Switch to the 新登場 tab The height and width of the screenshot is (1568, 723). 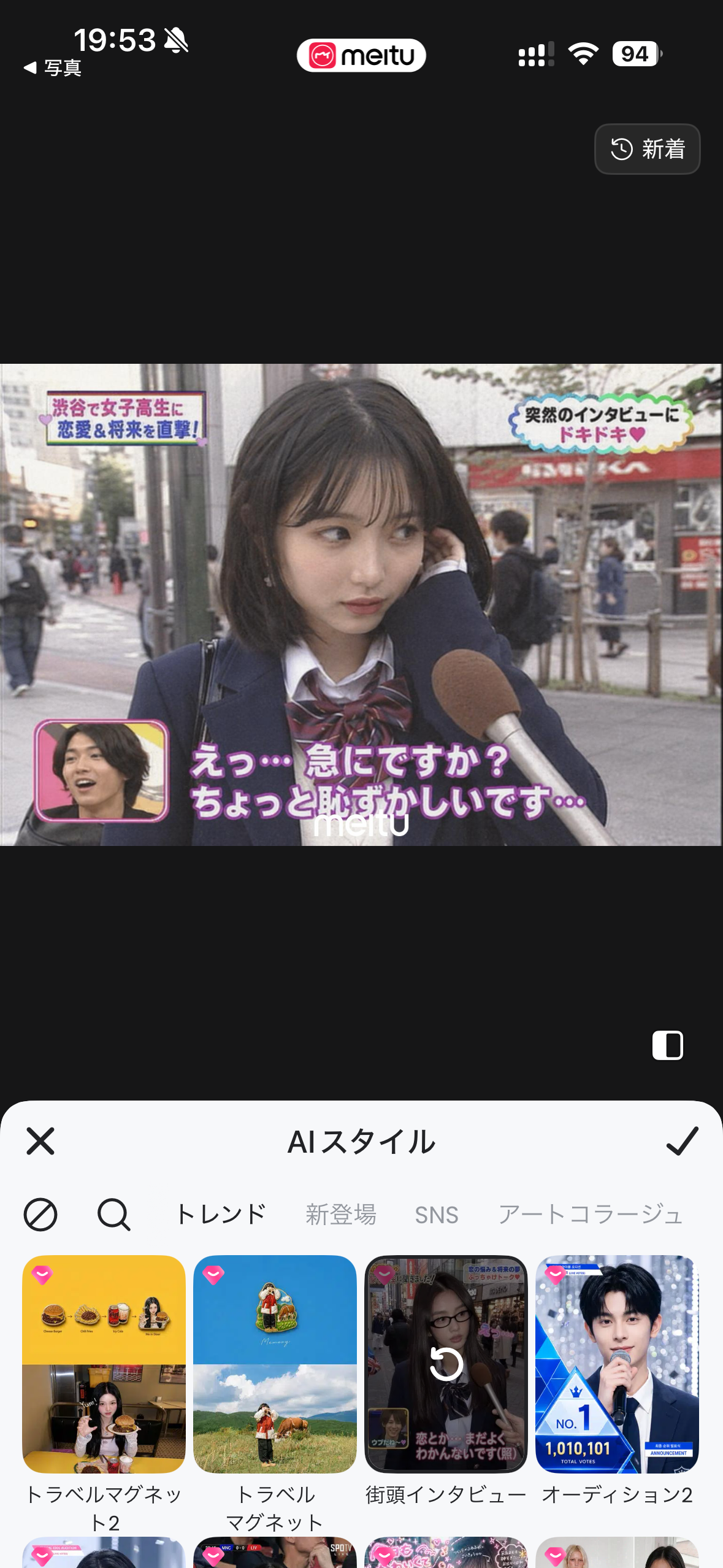coord(341,1214)
